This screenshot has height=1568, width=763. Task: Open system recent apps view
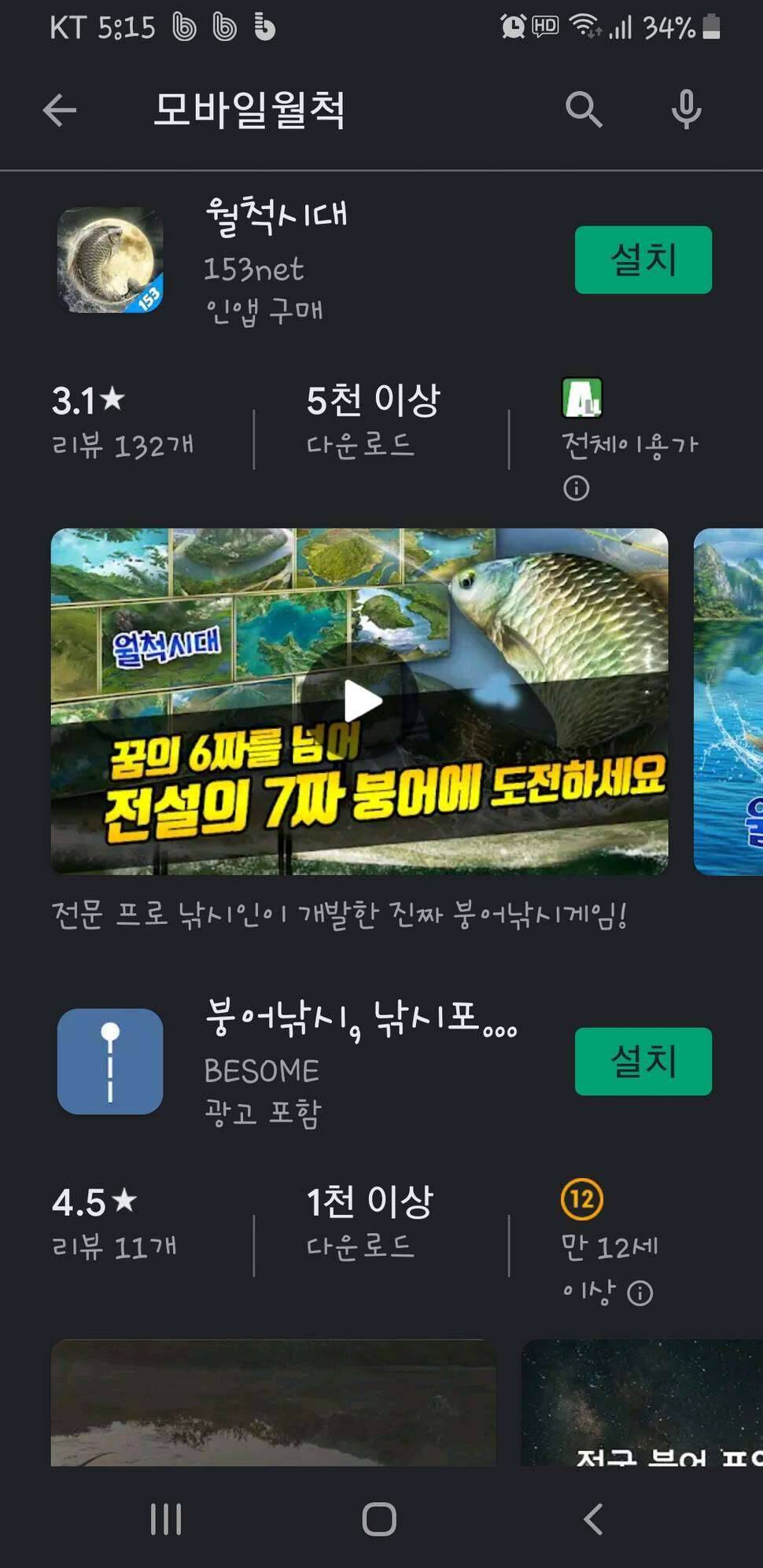[166, 1519]
